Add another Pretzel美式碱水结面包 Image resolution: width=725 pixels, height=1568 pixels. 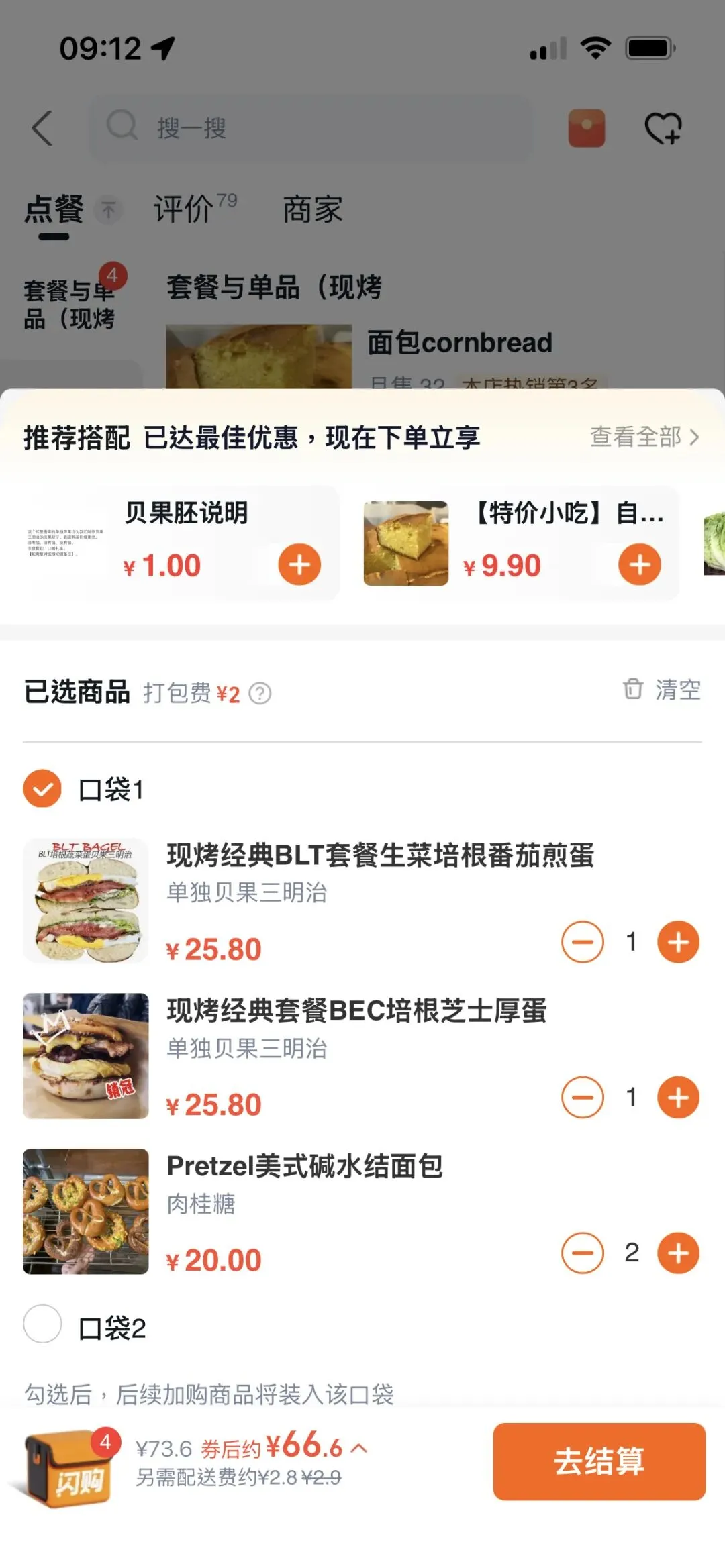tap(678, 1253)
